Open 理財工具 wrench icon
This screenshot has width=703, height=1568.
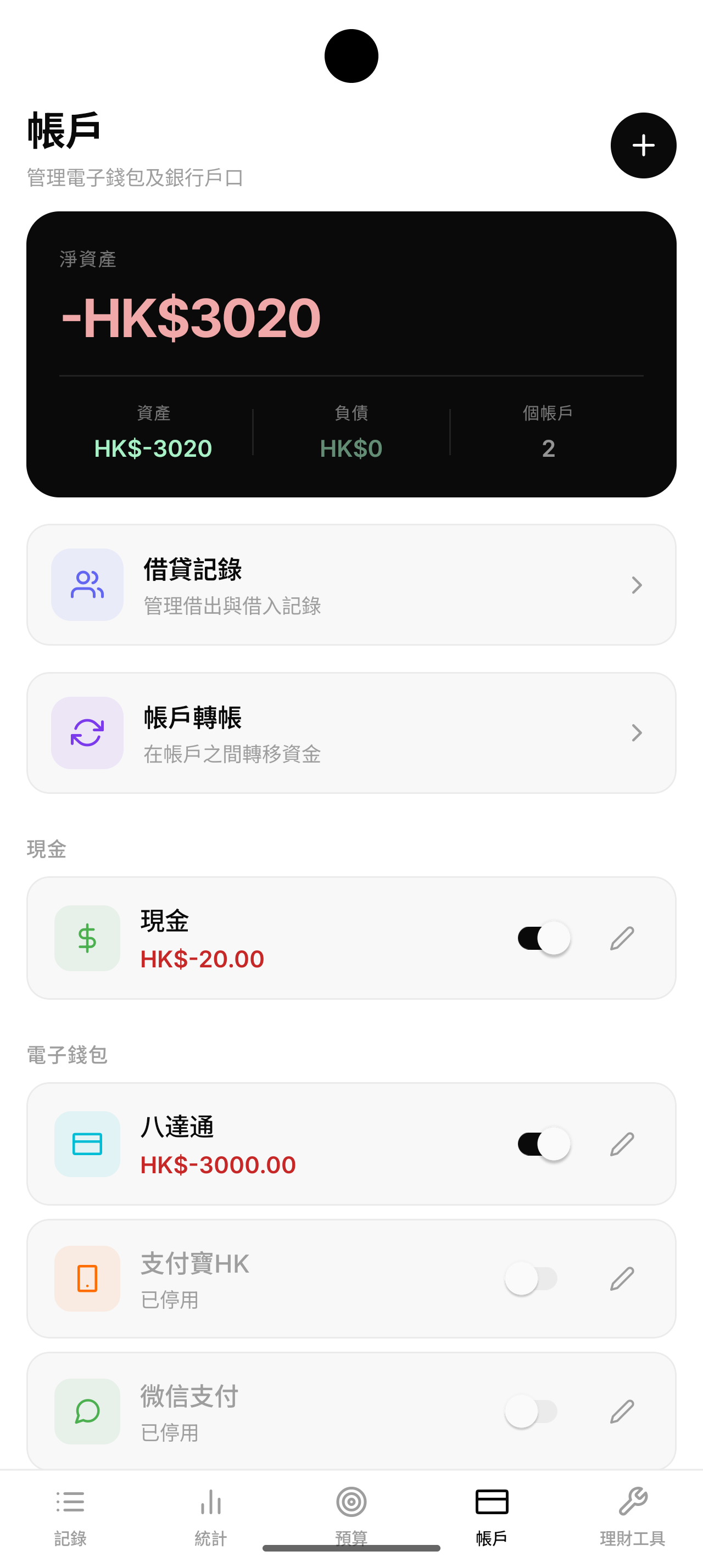(633, 1502)
